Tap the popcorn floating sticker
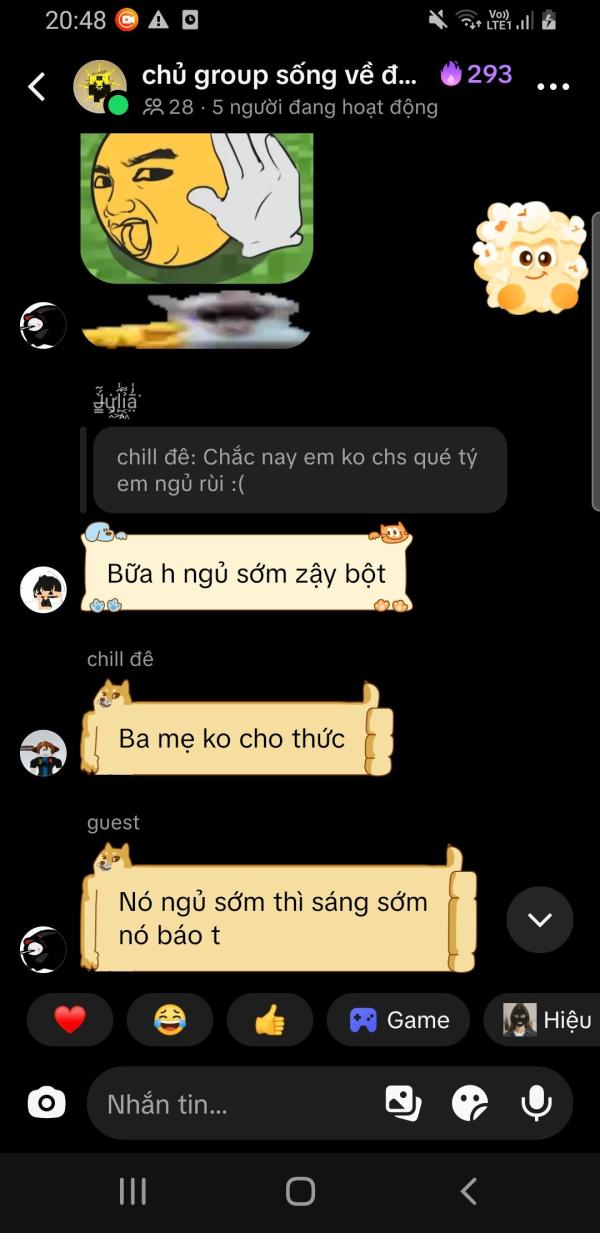This screenshot has width=600, height=1233. 529,256
